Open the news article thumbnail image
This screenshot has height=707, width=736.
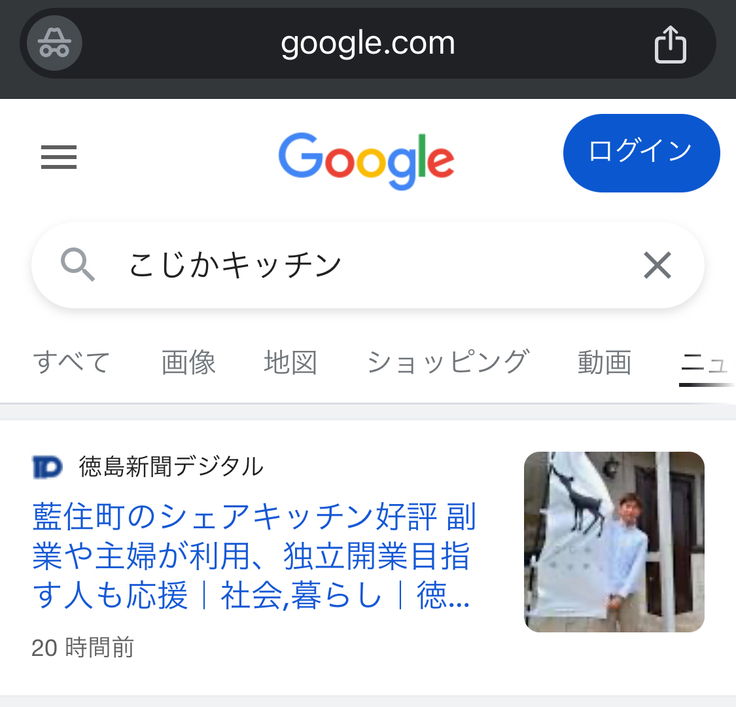coord(614,542)
